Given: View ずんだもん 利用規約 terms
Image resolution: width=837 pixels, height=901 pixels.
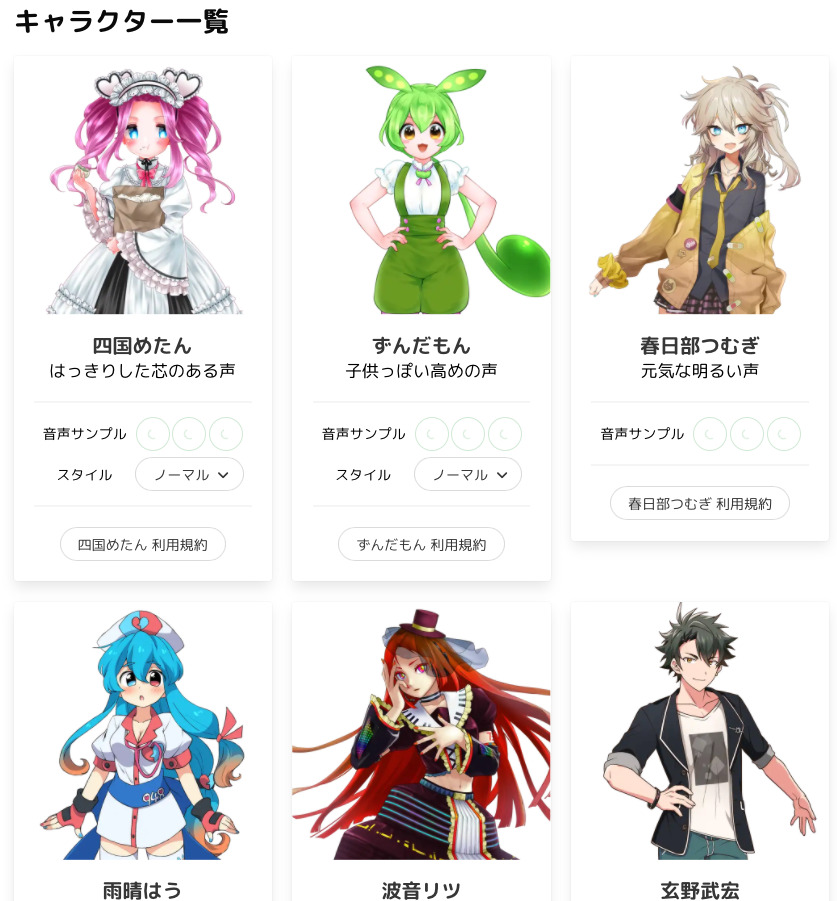Looking at the screenshot, I should pos(421,544).
